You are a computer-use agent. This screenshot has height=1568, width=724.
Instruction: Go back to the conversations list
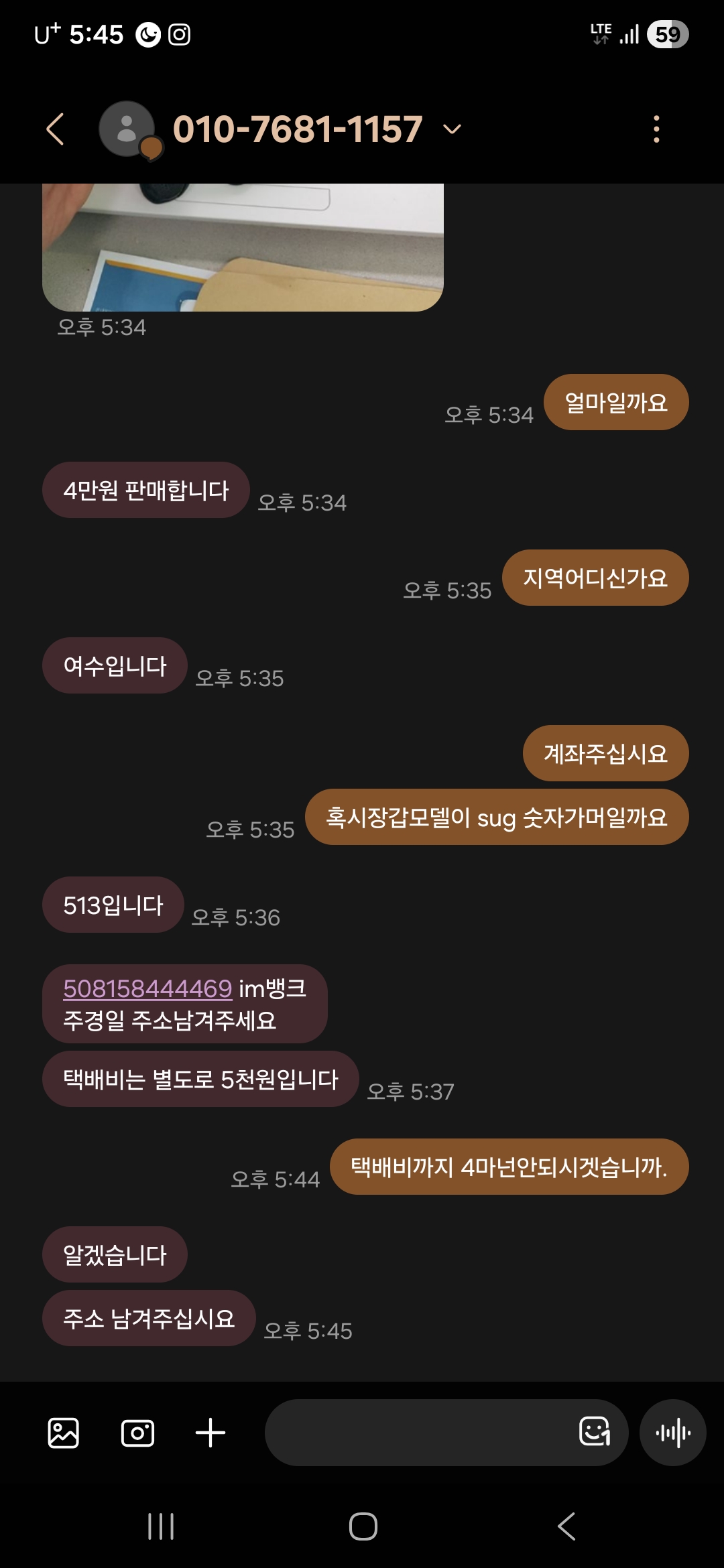56,129
